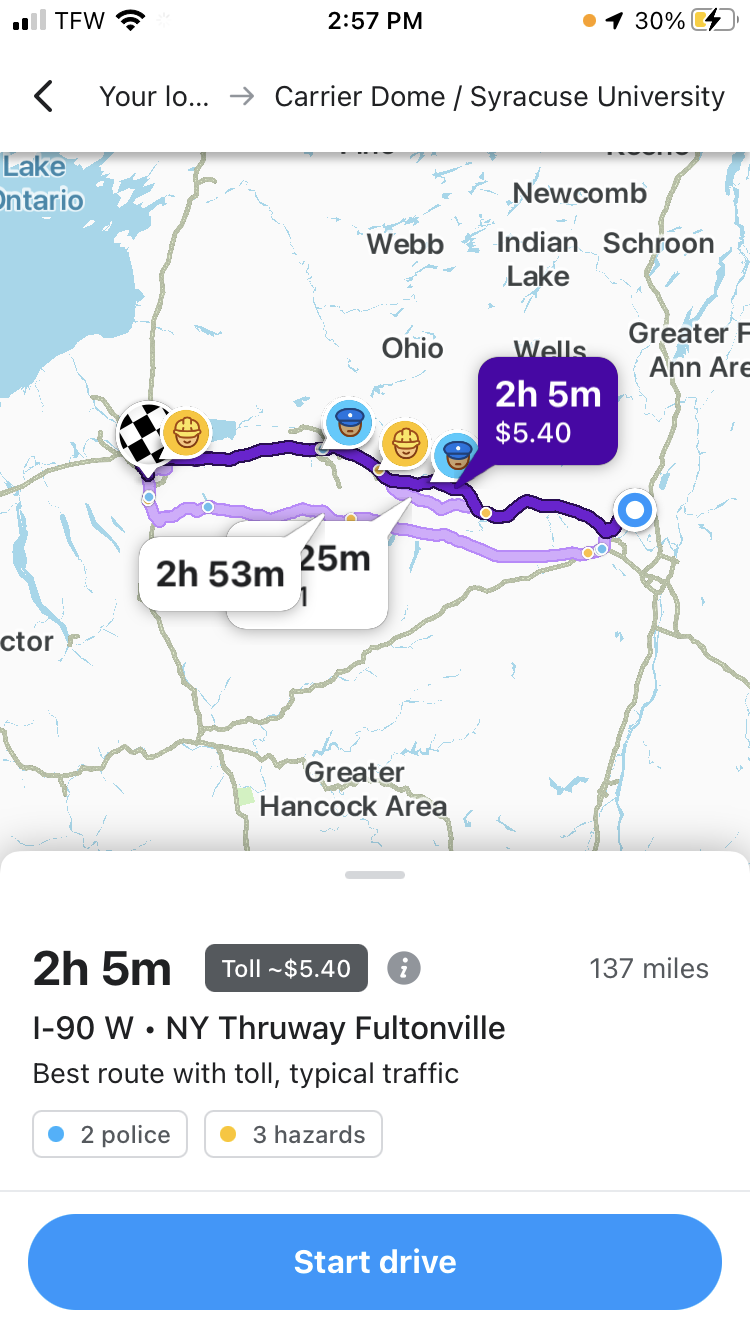
Task: Tap the 3 hazards chip
Action: (293, 1134)
